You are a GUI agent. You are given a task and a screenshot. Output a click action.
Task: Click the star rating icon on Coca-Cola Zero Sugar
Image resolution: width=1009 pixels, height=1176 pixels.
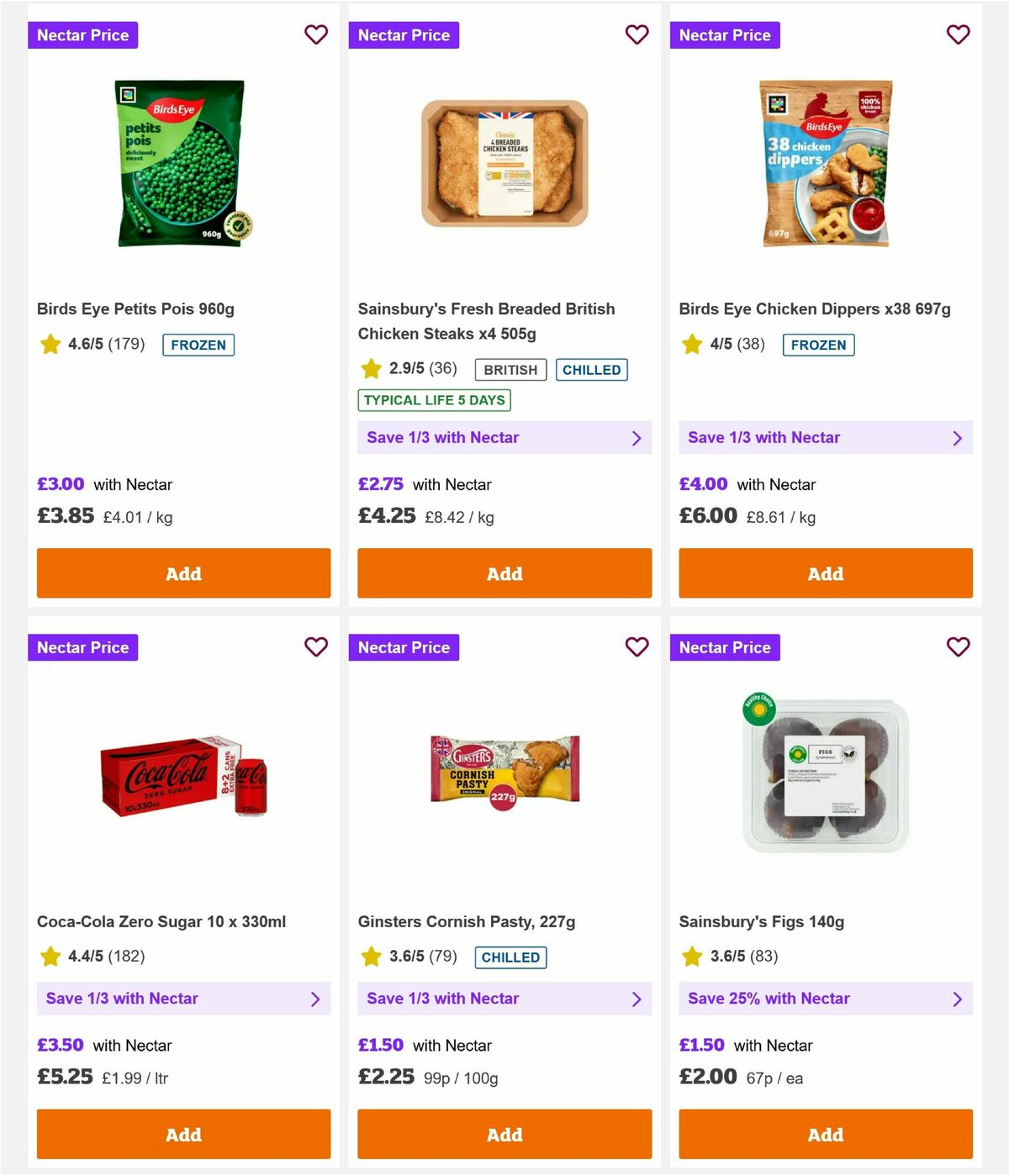click(x=50, y=956)
